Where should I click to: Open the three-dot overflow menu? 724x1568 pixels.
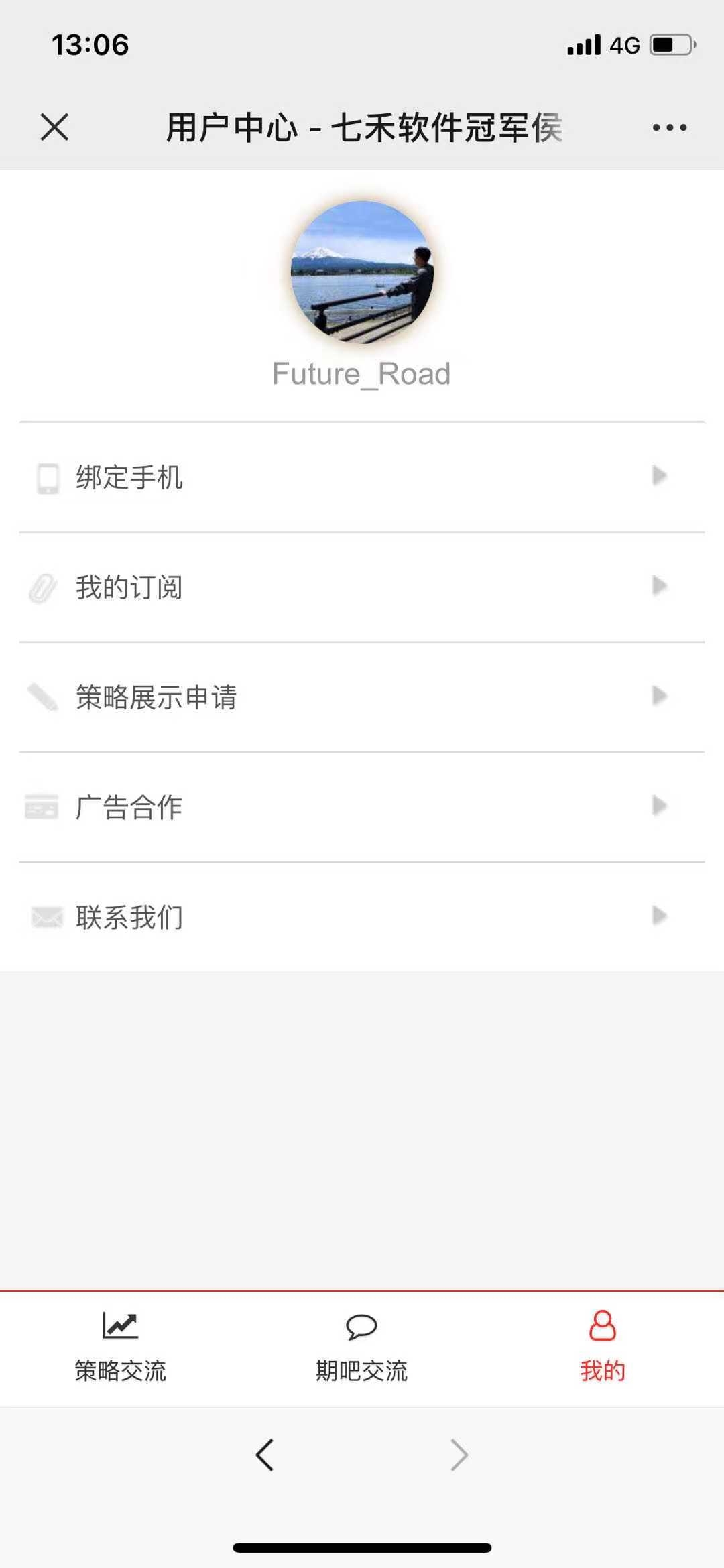670,127
